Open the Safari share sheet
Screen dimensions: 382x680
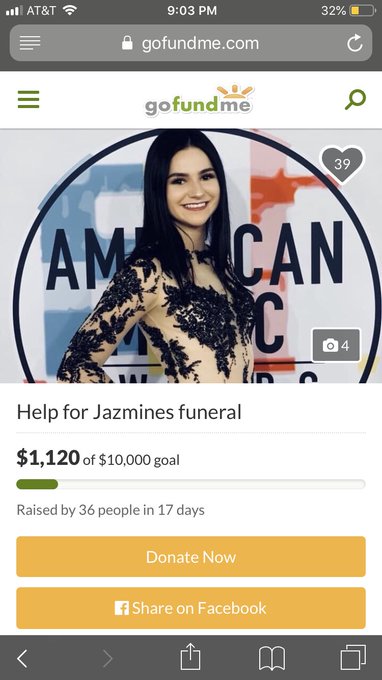pyautogui.click(x=190, y=657)
